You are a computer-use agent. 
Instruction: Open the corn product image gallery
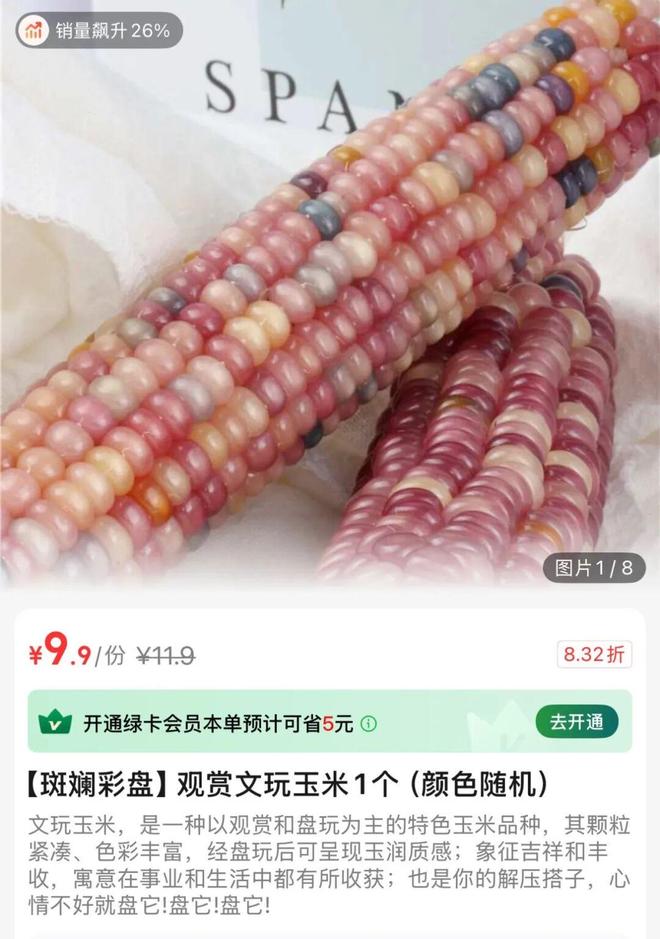[x=330, y=300]
